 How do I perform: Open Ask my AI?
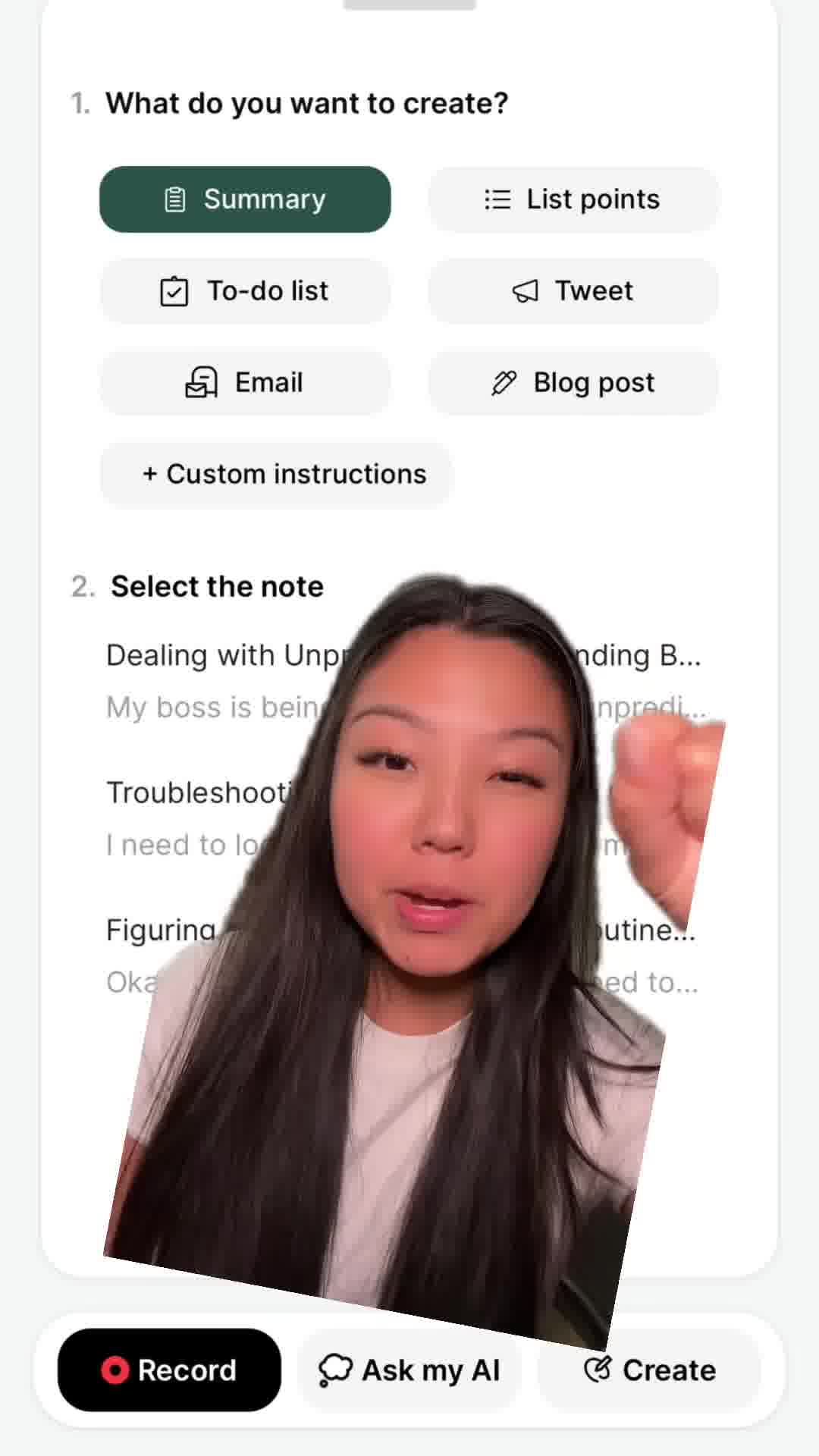pos(409,1370)
